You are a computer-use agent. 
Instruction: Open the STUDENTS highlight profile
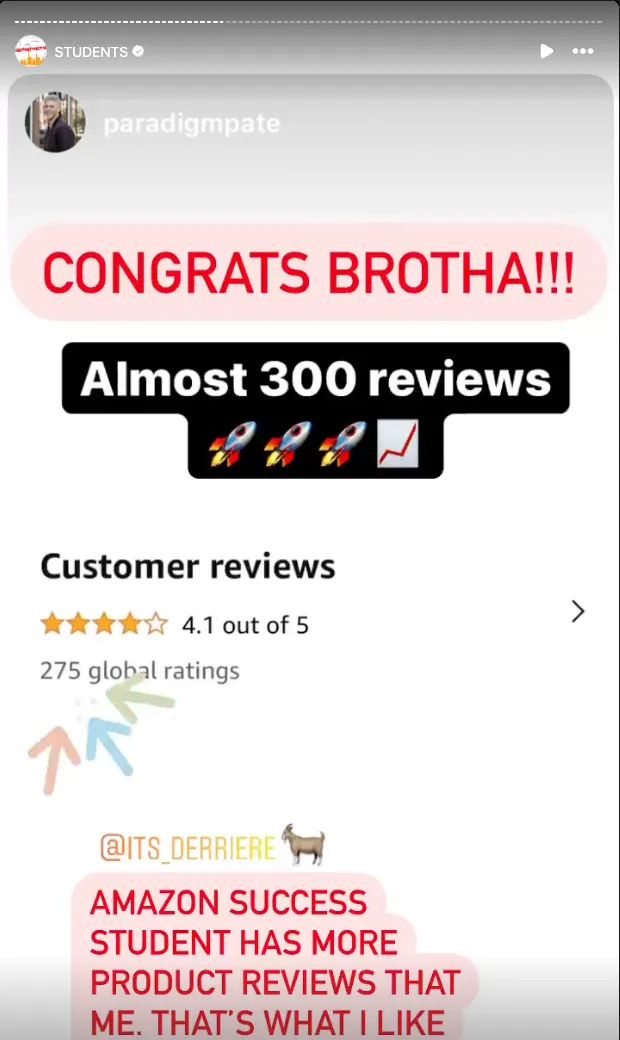click(90, 51)
